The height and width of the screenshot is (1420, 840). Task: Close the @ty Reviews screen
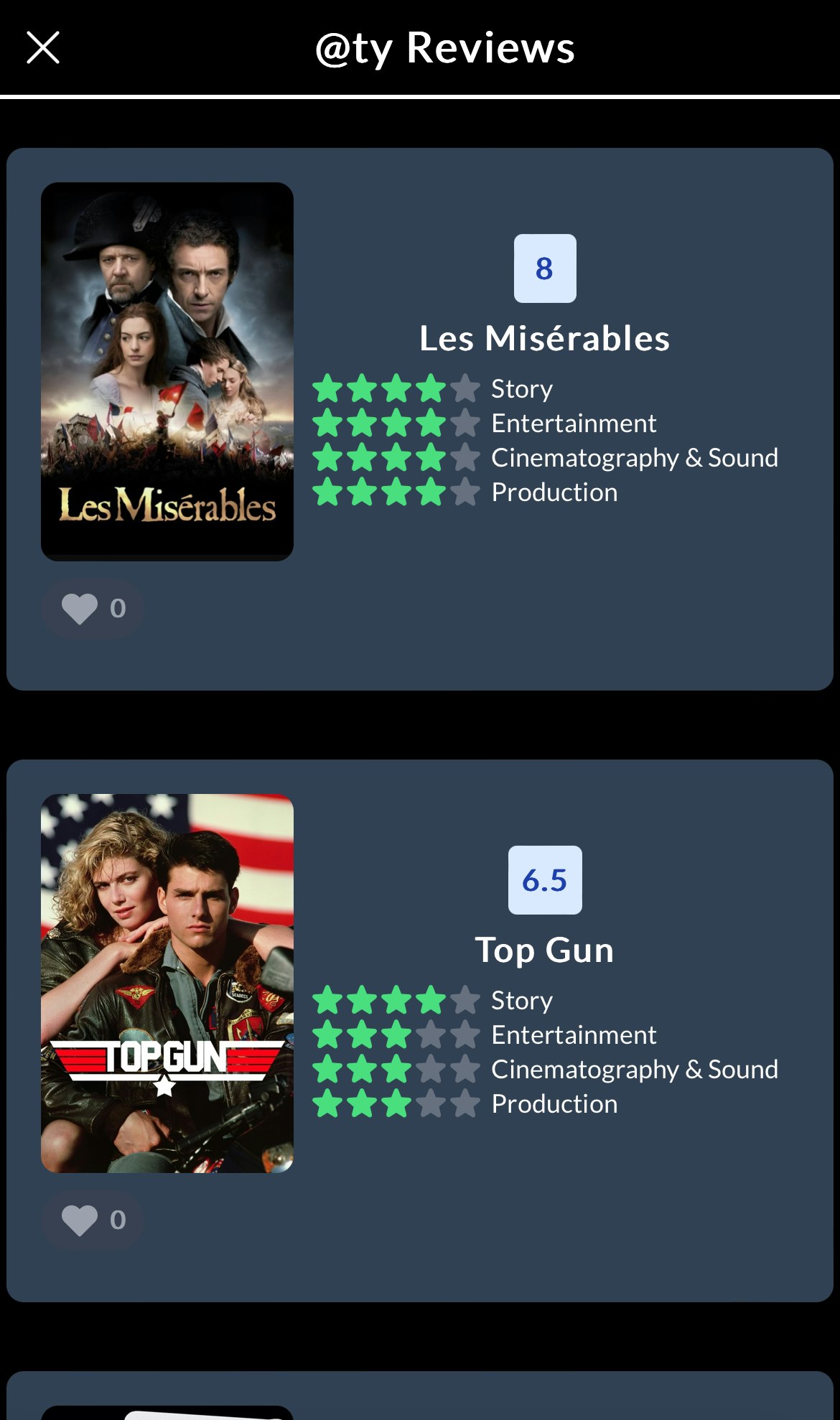click(x=43, y=48)
